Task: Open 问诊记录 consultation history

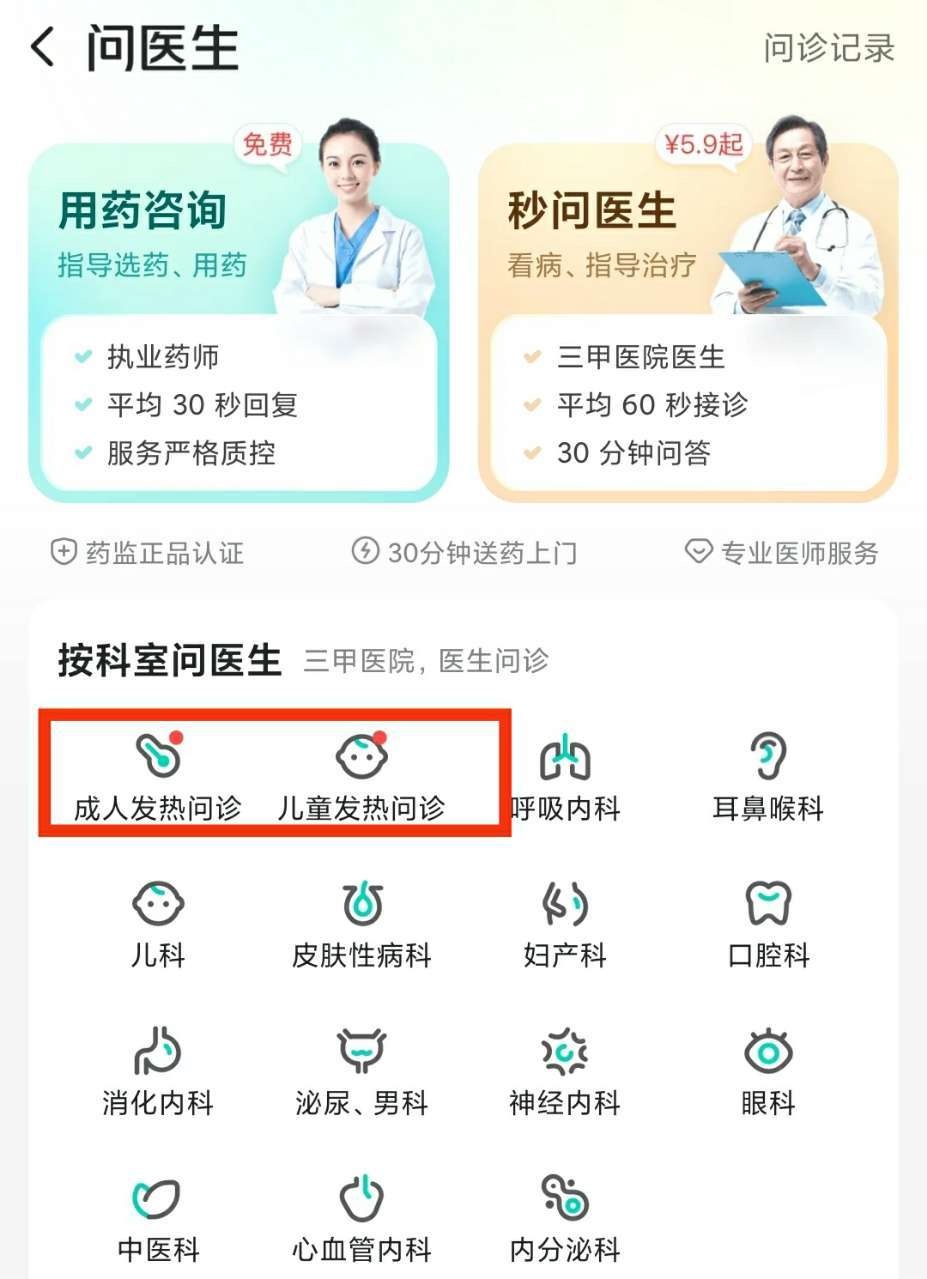Action: point(829,48)
